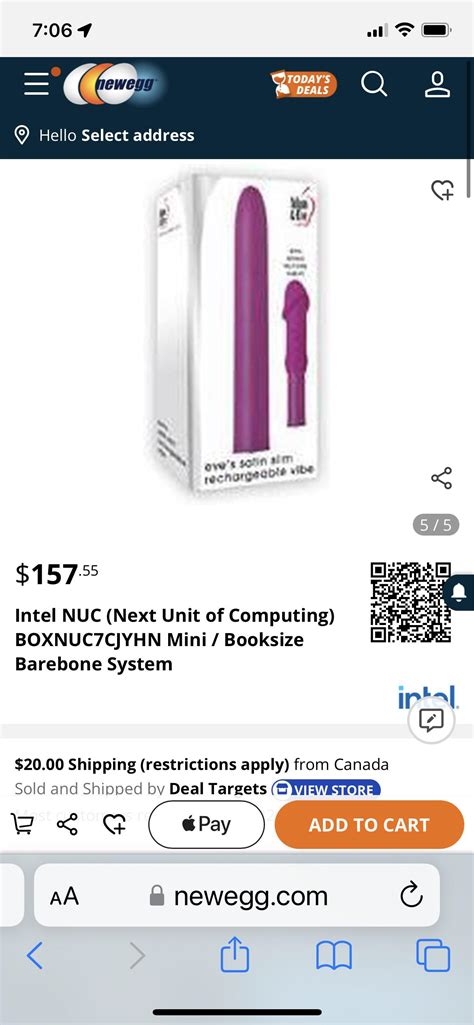The width and height of the screenshot is (474, 1025).
Task: Show all open Safari tabs
Action: pyautogui.click(x=433, y=956)
